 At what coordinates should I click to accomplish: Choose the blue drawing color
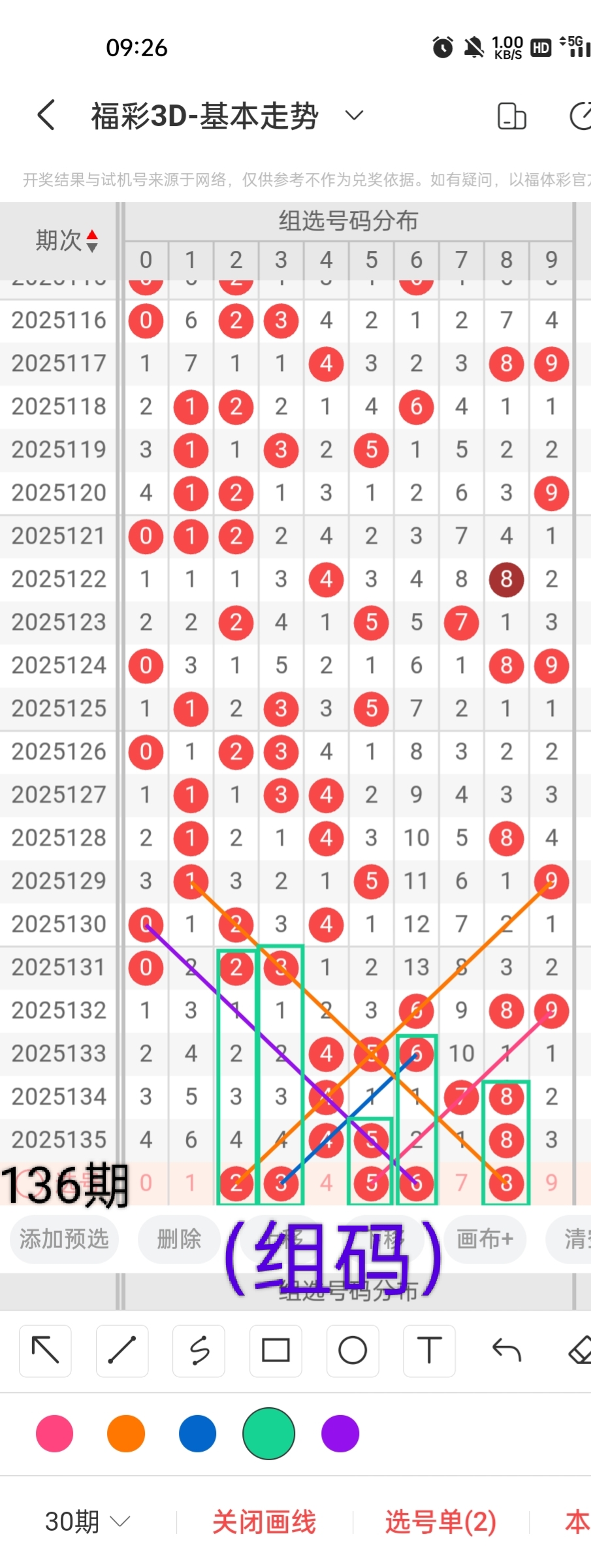click(197, 1433)
